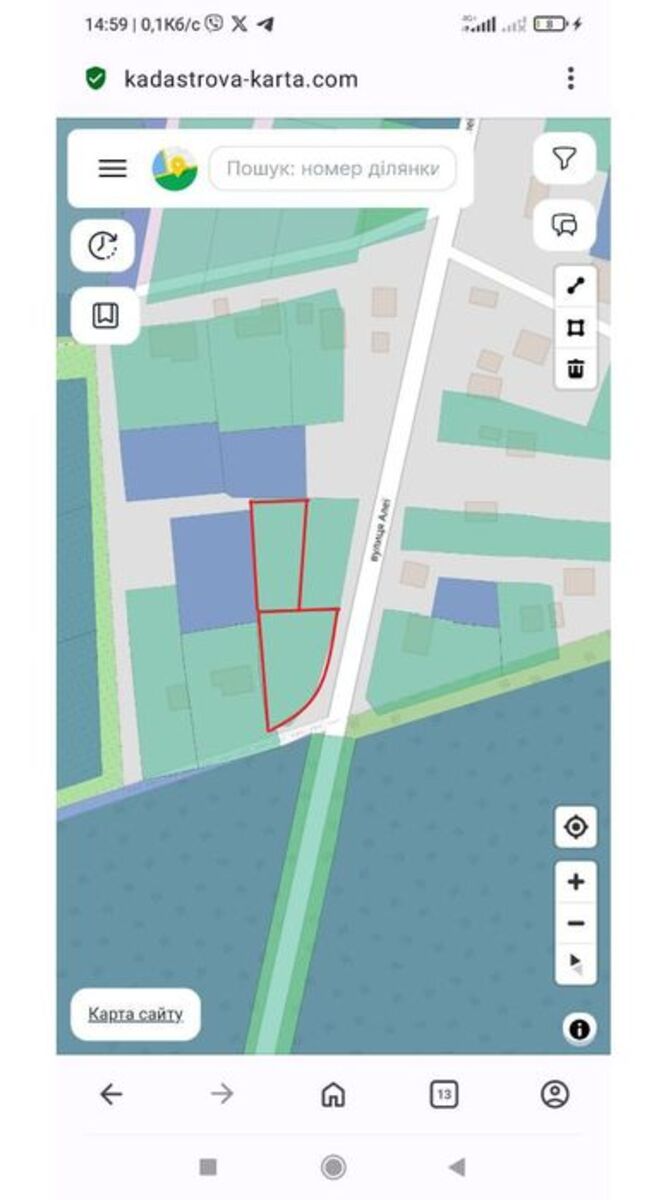Open the Карта сайту link
The width and height of the screenshot is (666, 1200).
135,1014
